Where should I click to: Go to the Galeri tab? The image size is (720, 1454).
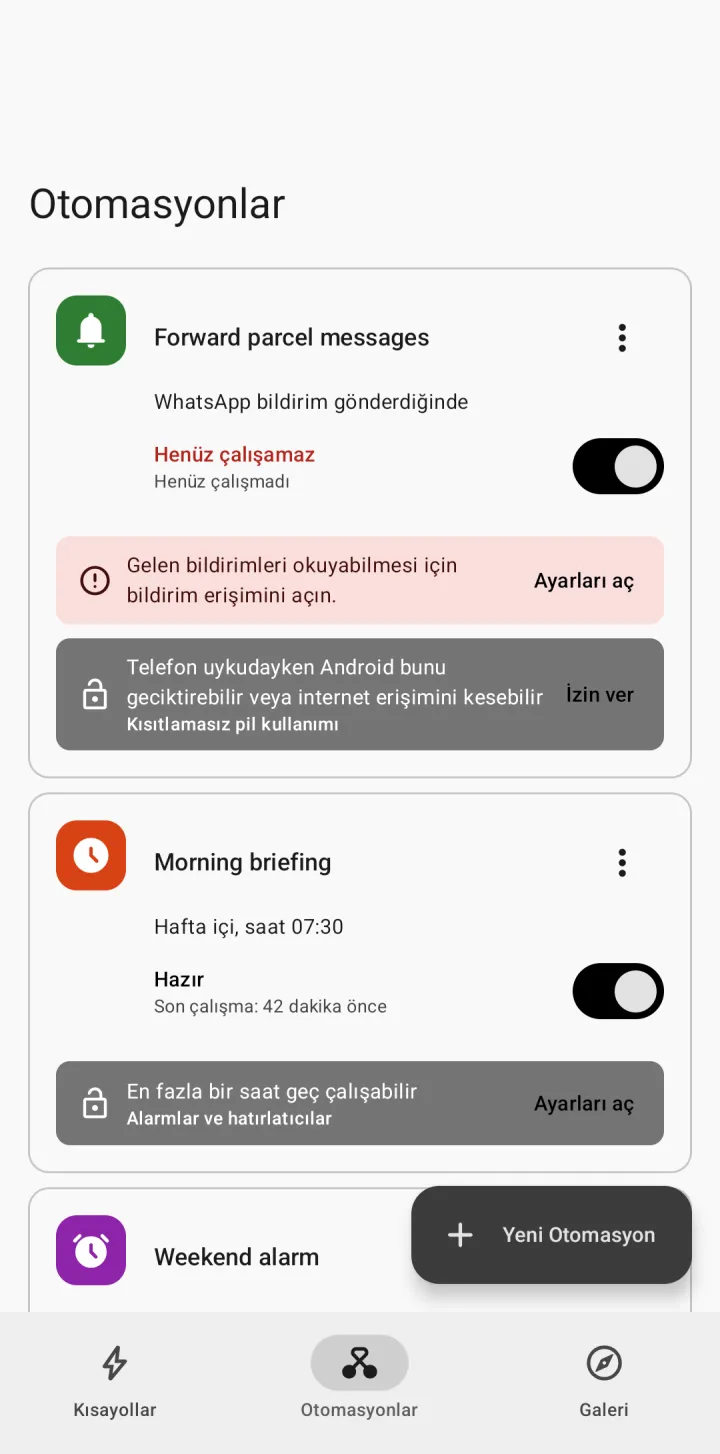pyautogui.click(x=604, y=1382)
